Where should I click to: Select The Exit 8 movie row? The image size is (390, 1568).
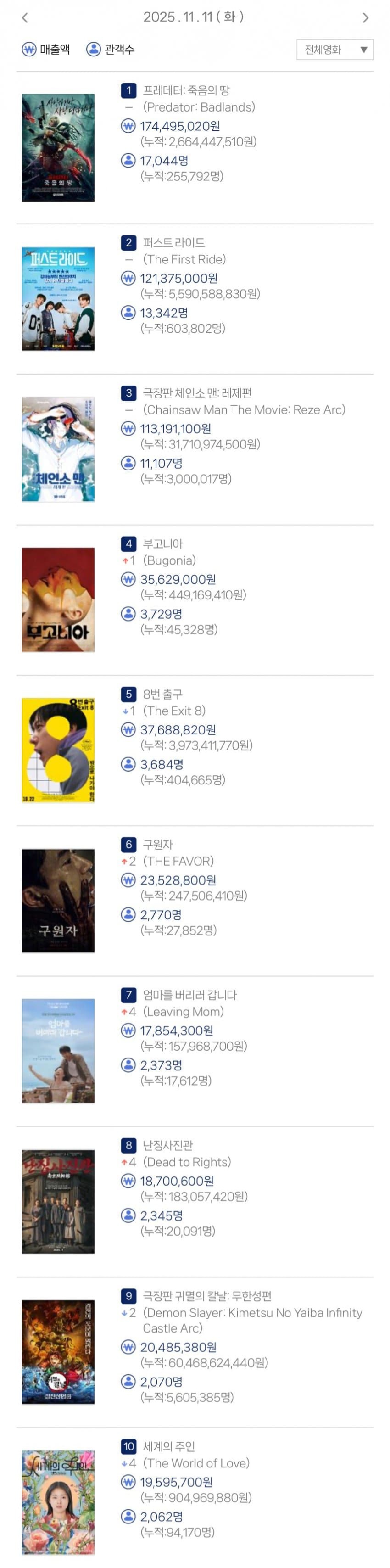162,694
